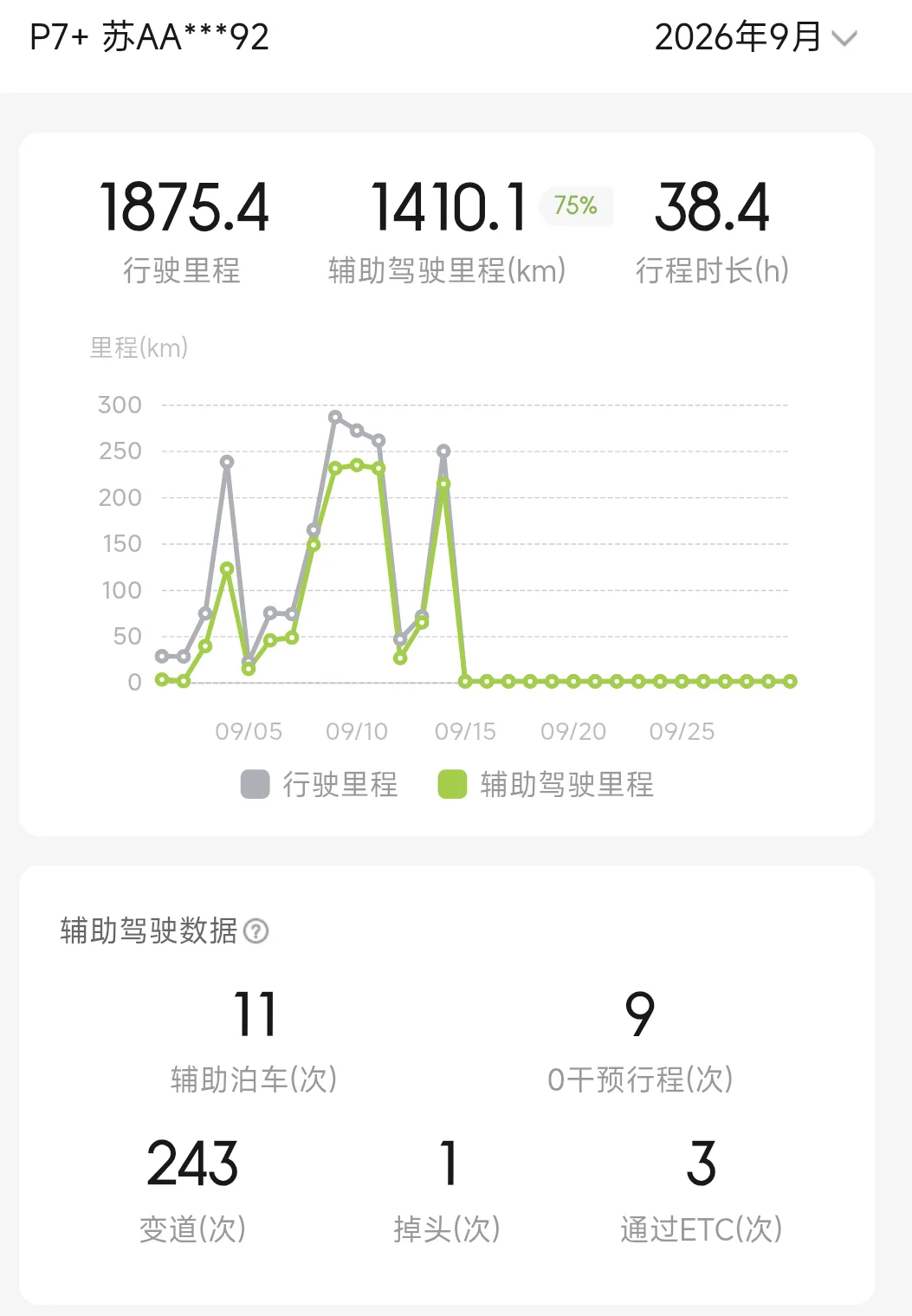
Task: Toggle the 辅助驾驶里程 chart legend
Action: point(547,784)
